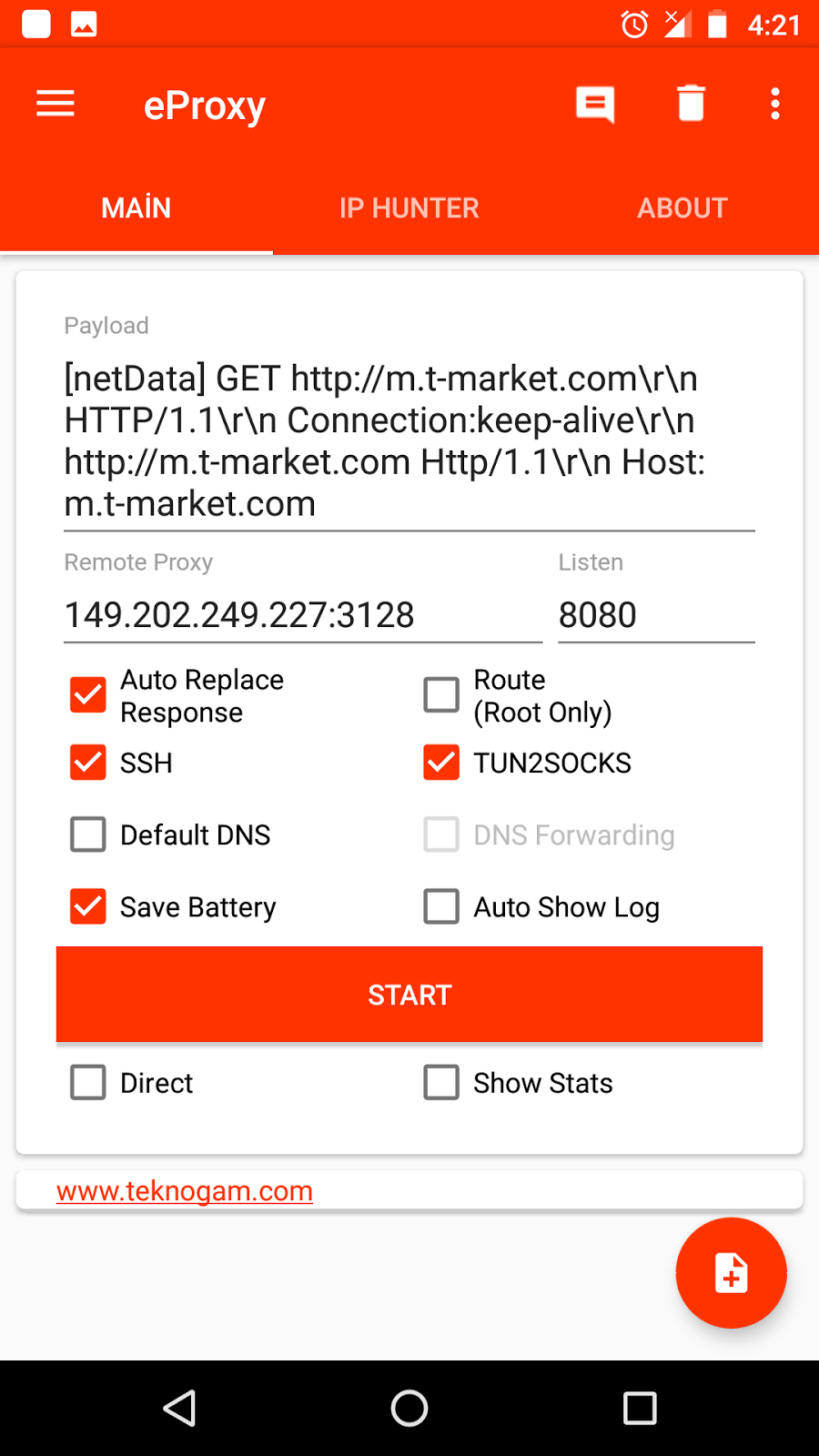The width and height of the screenshot is (819, 1456).
Task: Open the www.teknogam.com link
Action: coord(185,1191)
